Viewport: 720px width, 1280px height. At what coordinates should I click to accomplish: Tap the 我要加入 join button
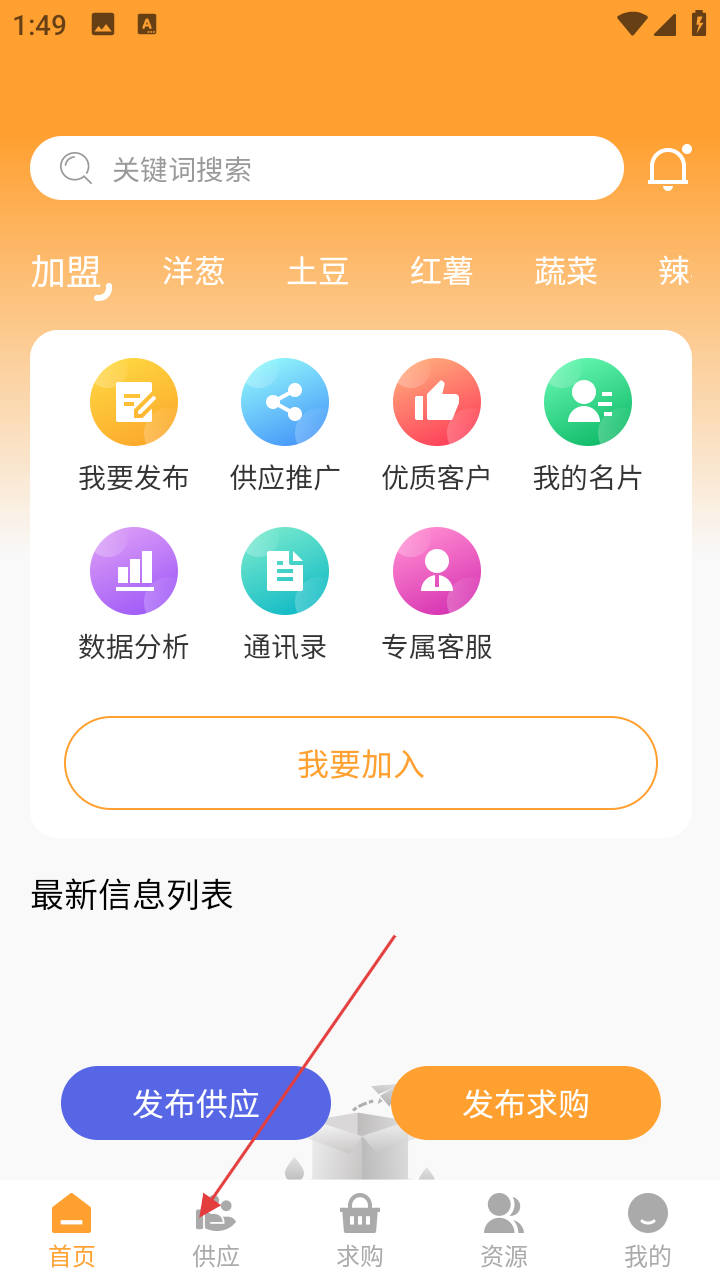click(361, 763)
